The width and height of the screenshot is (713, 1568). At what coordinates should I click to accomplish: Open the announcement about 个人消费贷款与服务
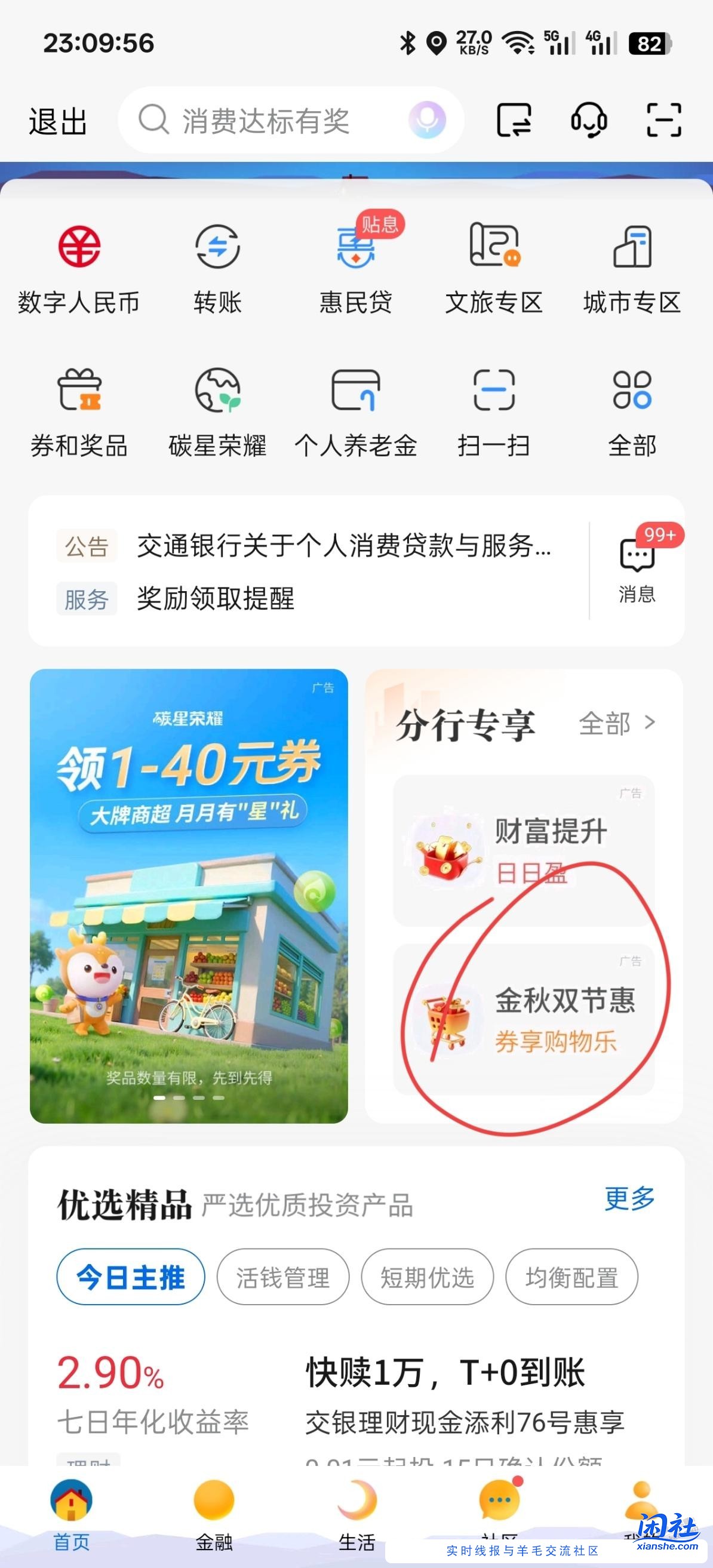344,547
